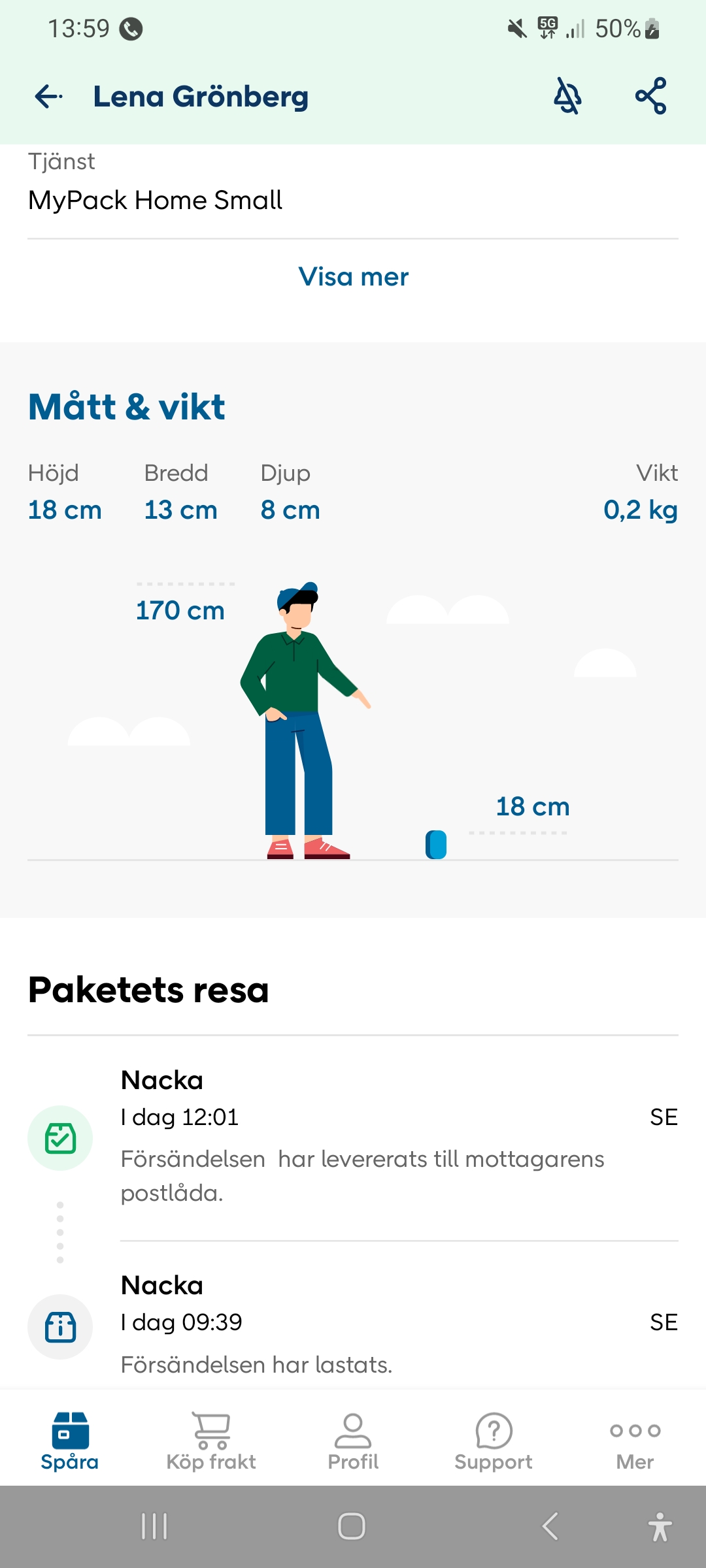Screen dimensions: 706x1568
Task: Switch to the Spåra tab
Action: click(x=70, y=1441)
